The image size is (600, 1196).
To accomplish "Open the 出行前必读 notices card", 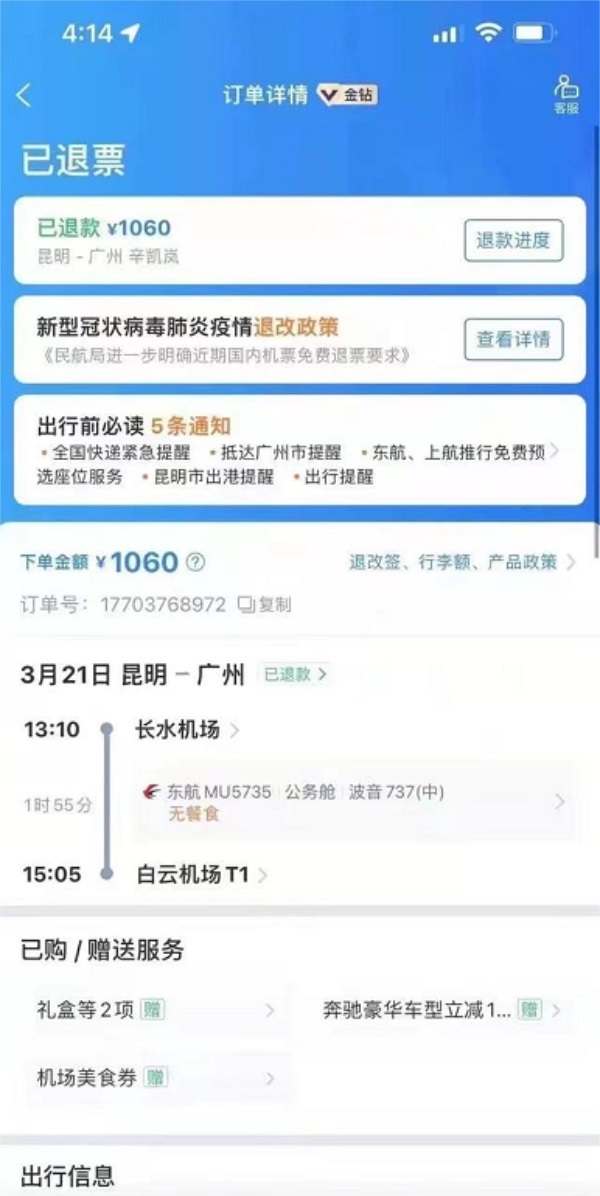I will pyautogui.click(x=300, y=450).
